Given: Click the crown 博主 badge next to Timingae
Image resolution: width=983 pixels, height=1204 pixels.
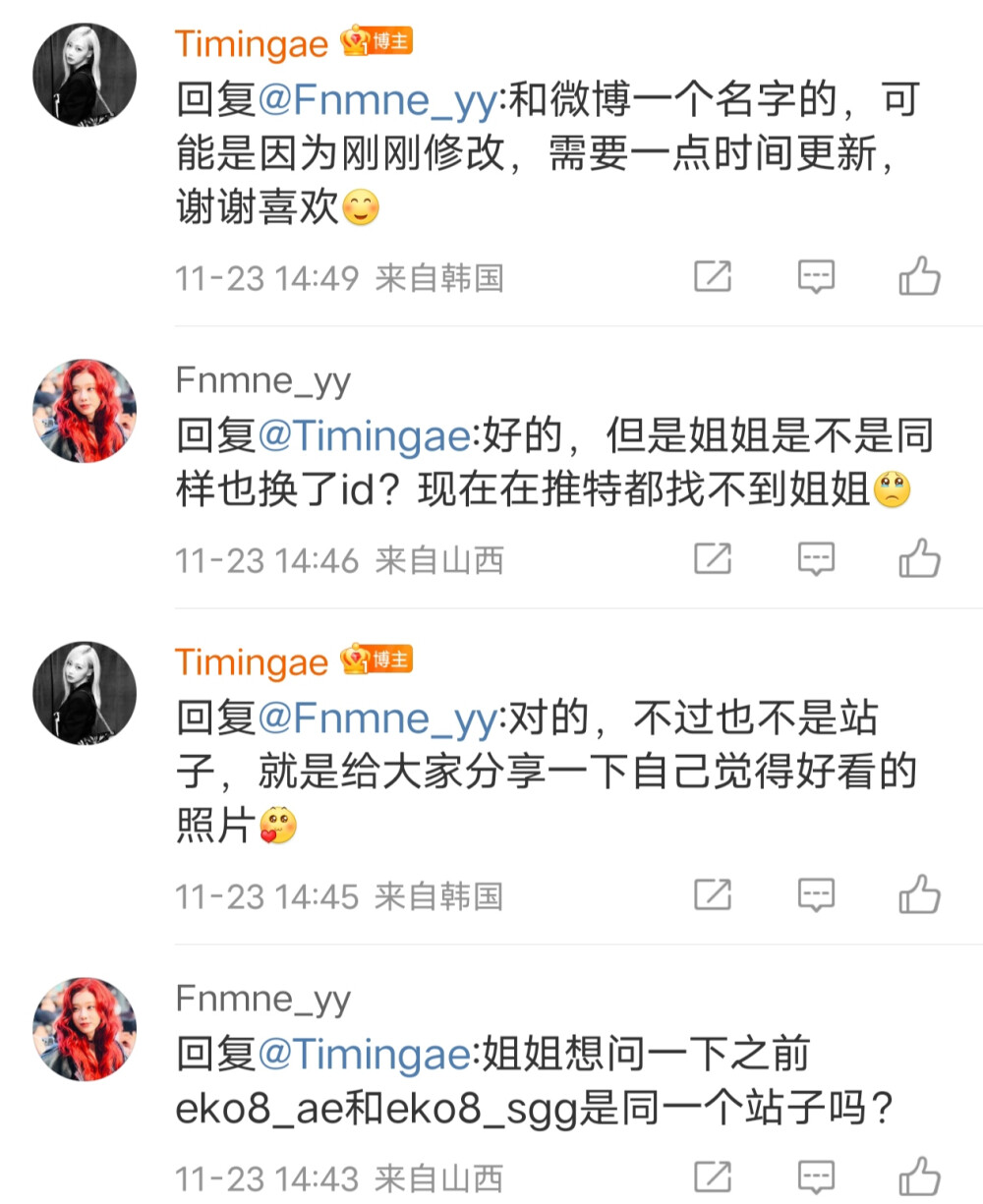Looking at the screenshot, I should coord(378,42).
